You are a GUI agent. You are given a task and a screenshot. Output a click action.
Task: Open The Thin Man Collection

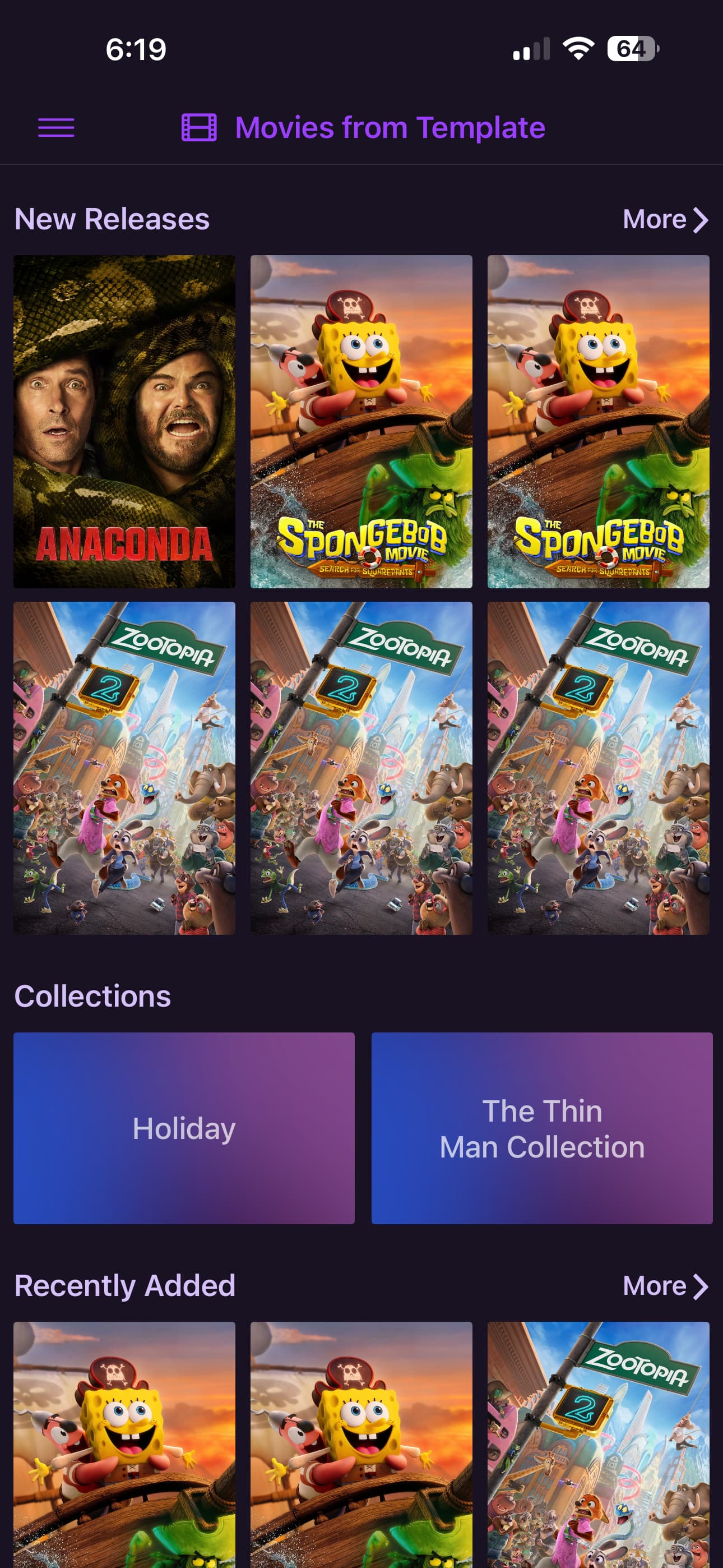click(x=541, y=1128)
